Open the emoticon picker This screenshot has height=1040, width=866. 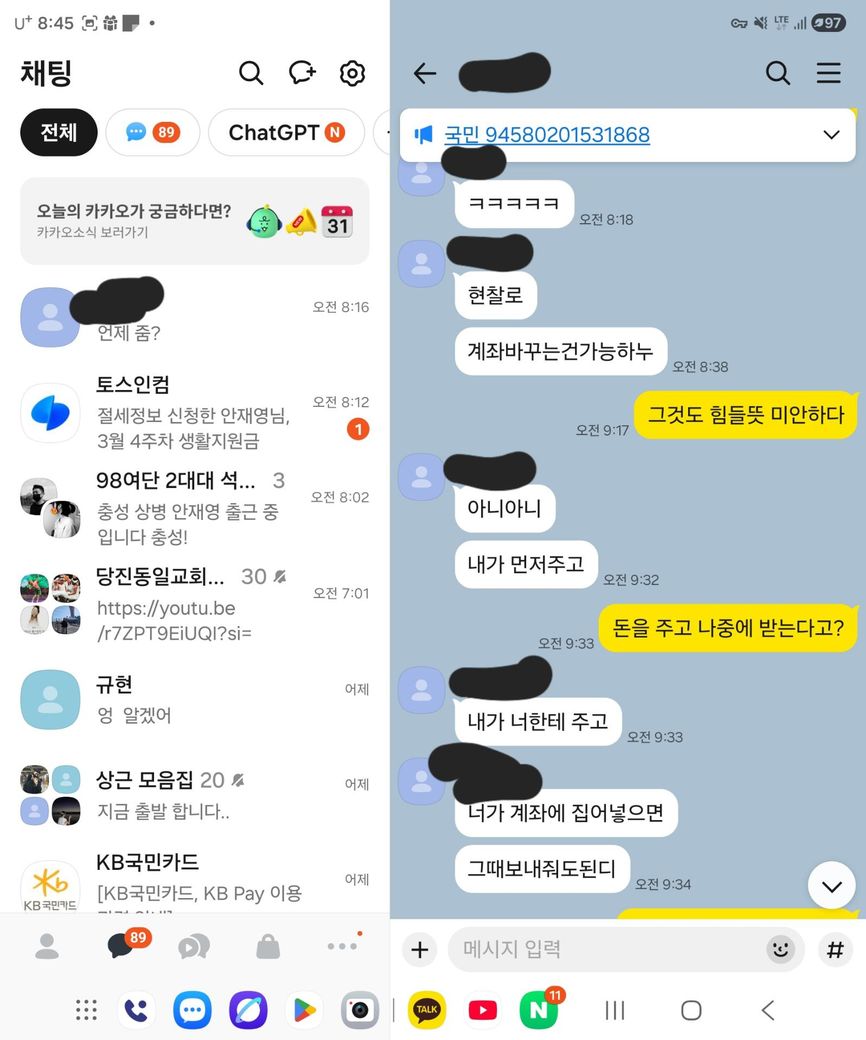click(x=779, y=950)
